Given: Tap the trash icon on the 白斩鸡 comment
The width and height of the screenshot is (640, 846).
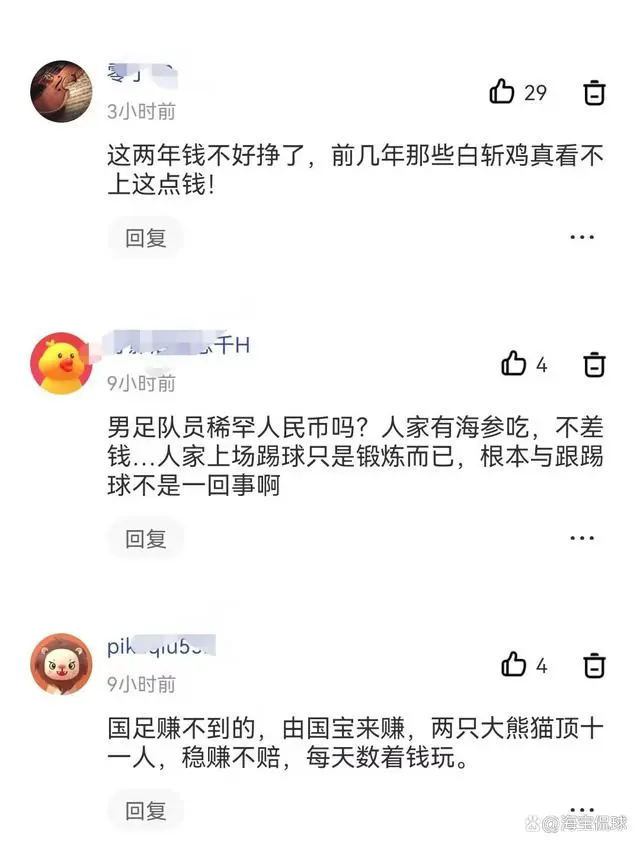Looking at the screenshot, I should [x=594, y=93].
